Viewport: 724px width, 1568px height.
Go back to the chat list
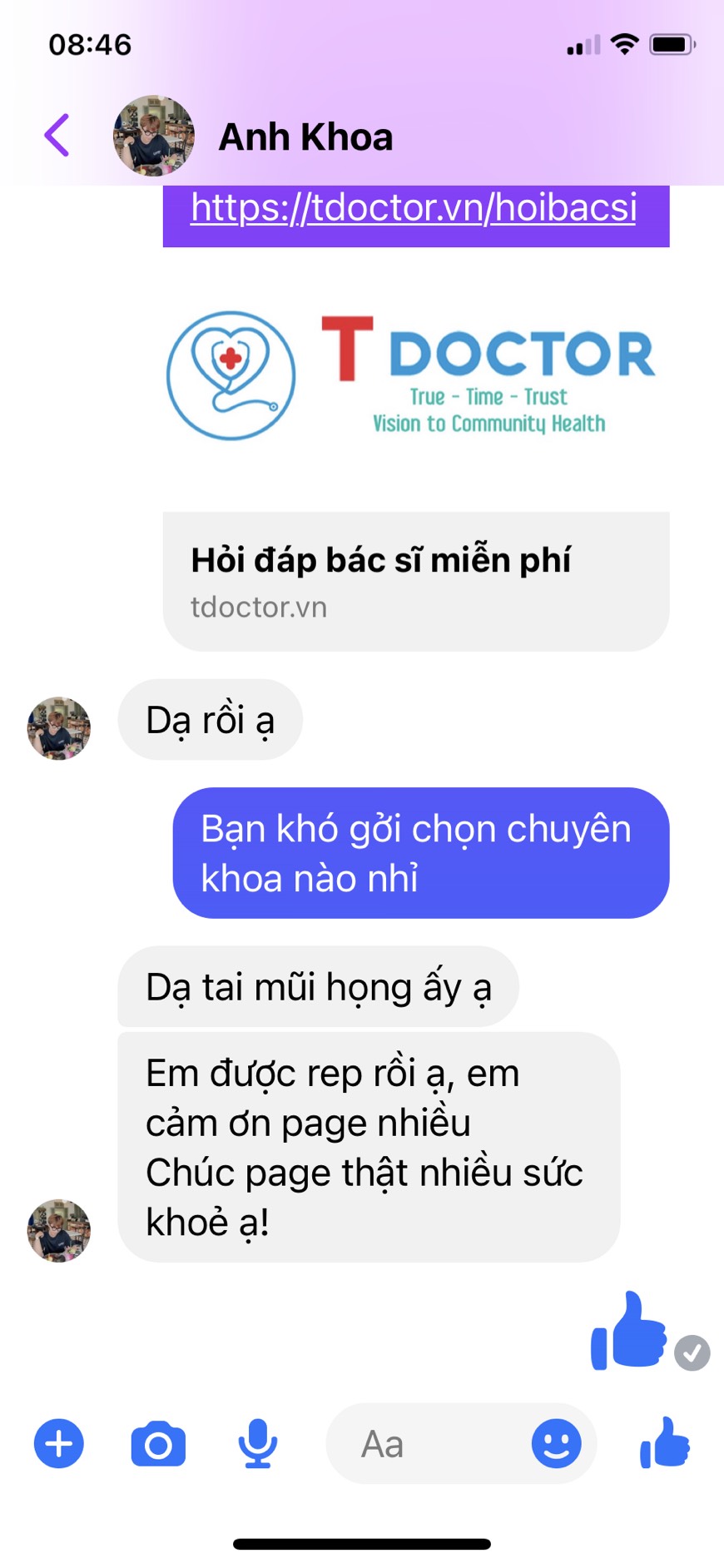tap(57, 136)
